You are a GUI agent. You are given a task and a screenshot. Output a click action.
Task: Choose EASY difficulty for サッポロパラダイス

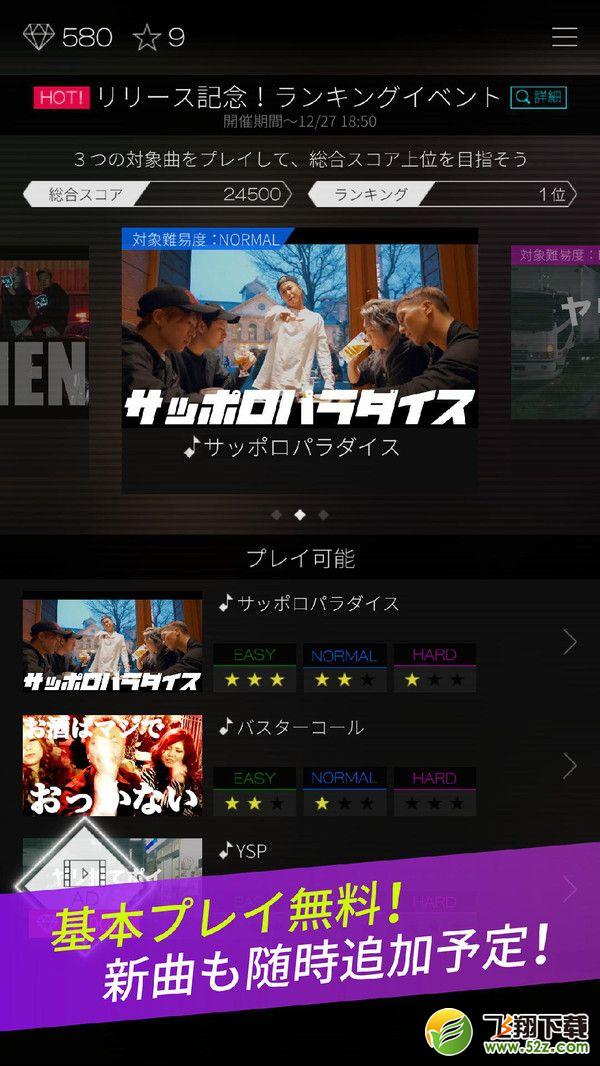254,668
